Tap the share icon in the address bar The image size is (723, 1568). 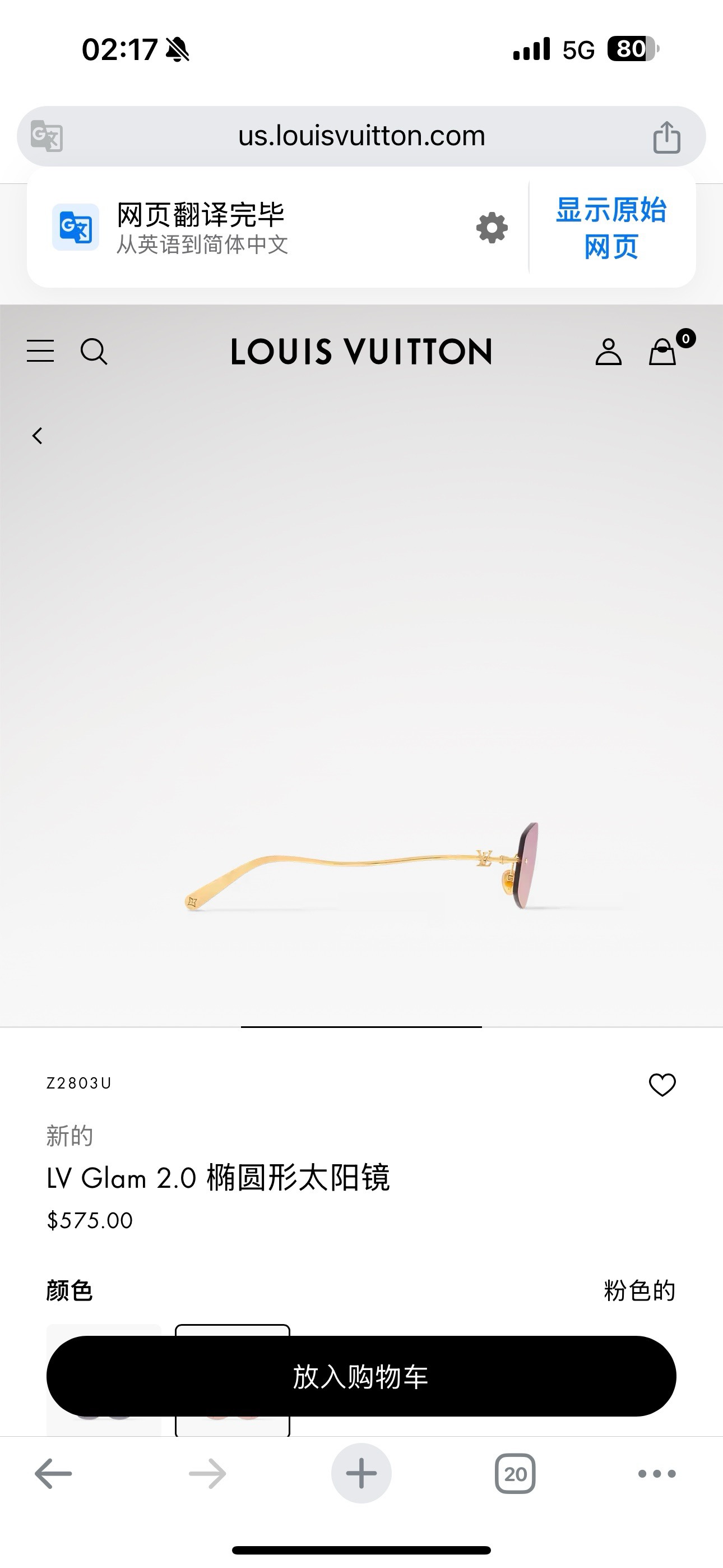point(668,135)
